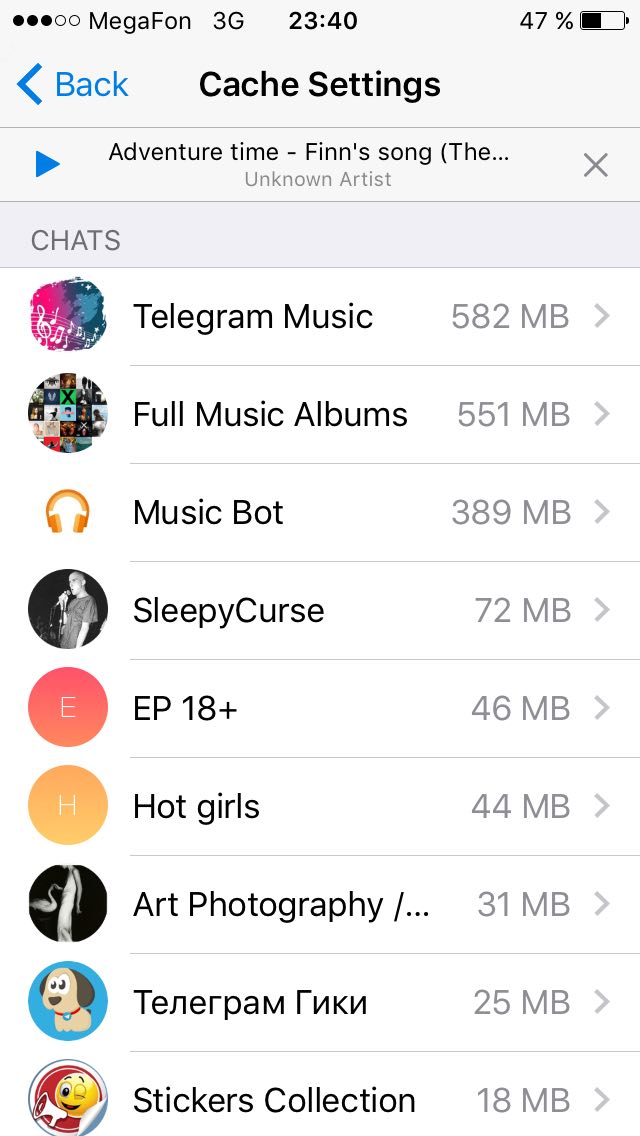View Телеграм Гики cache usage
Viewport: 640px width, 1136px height.
320,1003
